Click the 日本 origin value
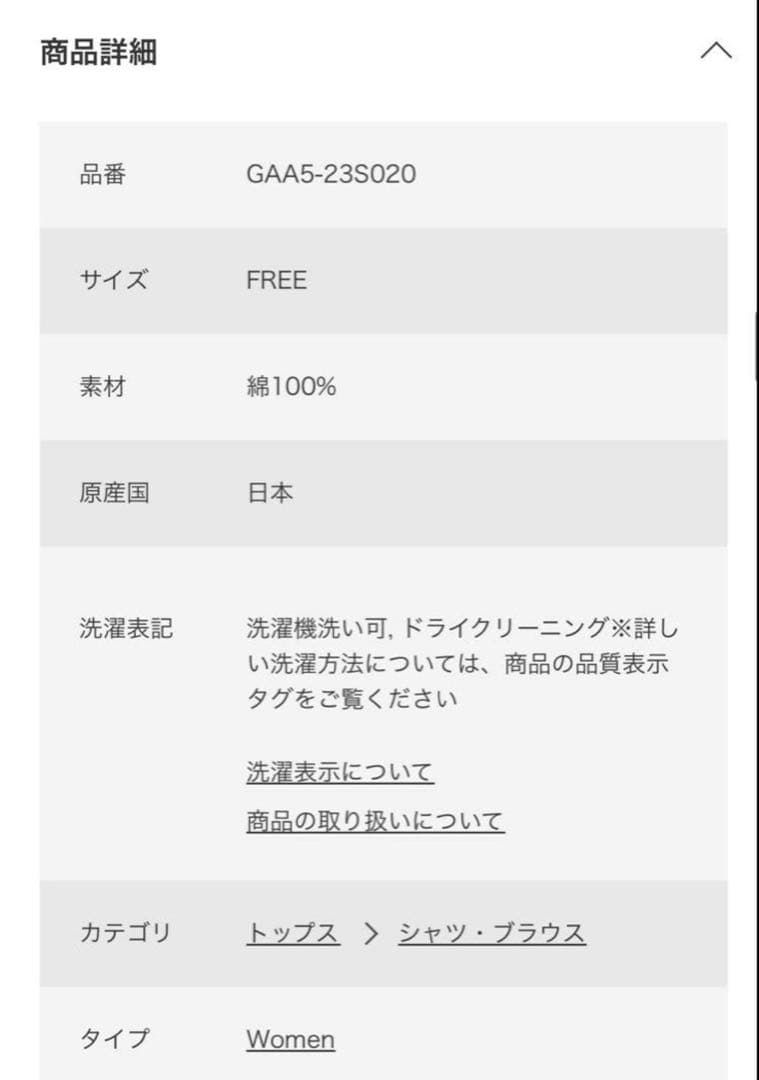The height and width of the screenshot is (1080, 759). coord(268,492)
